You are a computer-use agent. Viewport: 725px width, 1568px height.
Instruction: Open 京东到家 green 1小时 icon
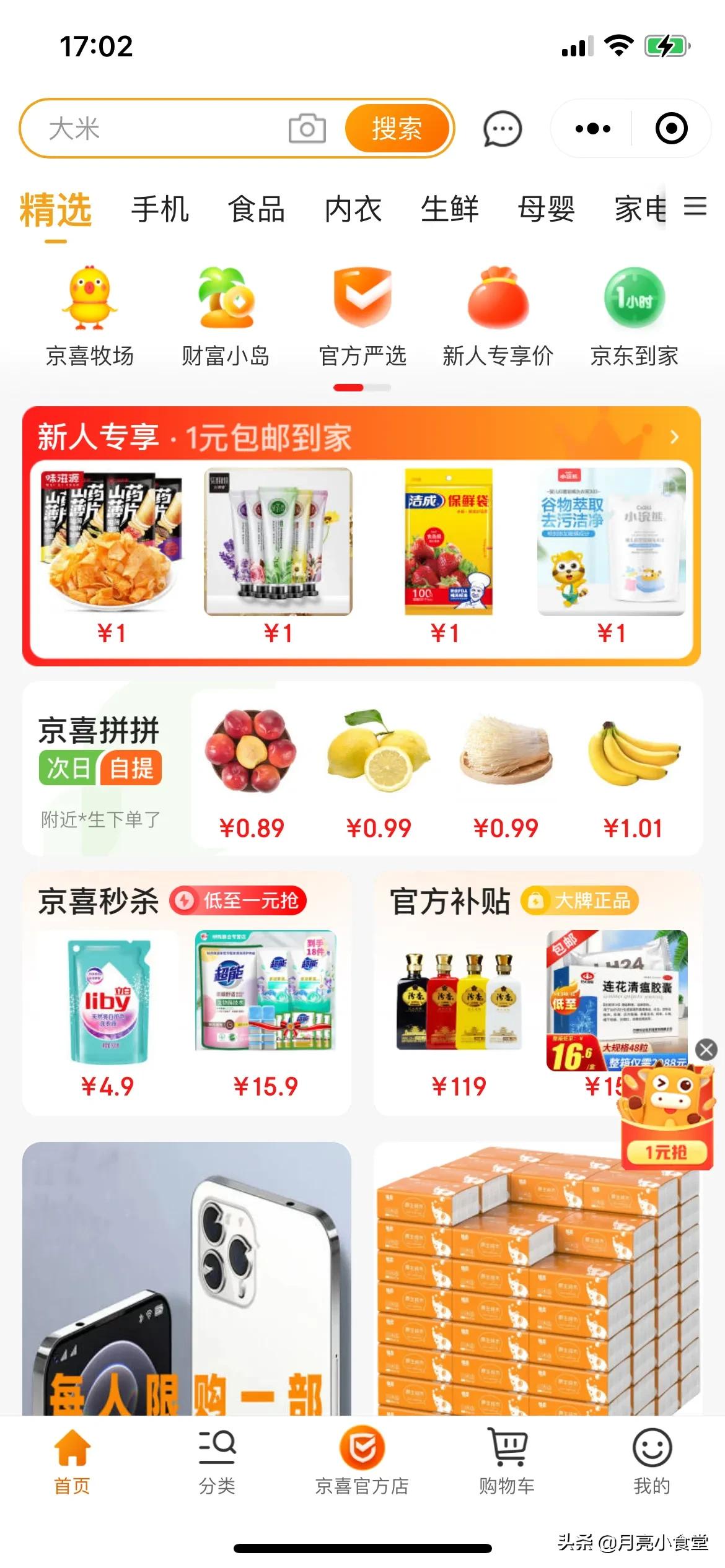pyautogui.click(x=635, y=300)
